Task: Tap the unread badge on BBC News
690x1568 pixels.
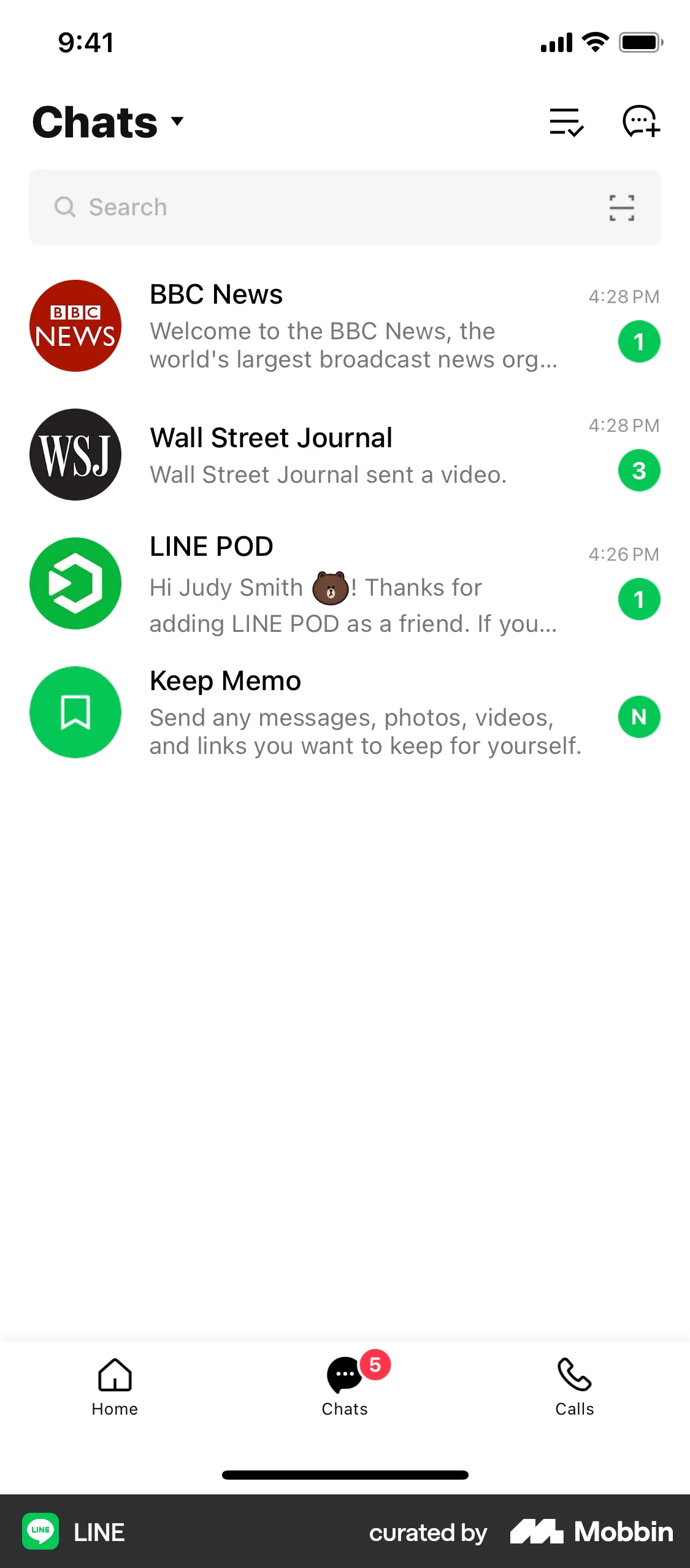Action: pyautogui.click(x=638, y=341)
